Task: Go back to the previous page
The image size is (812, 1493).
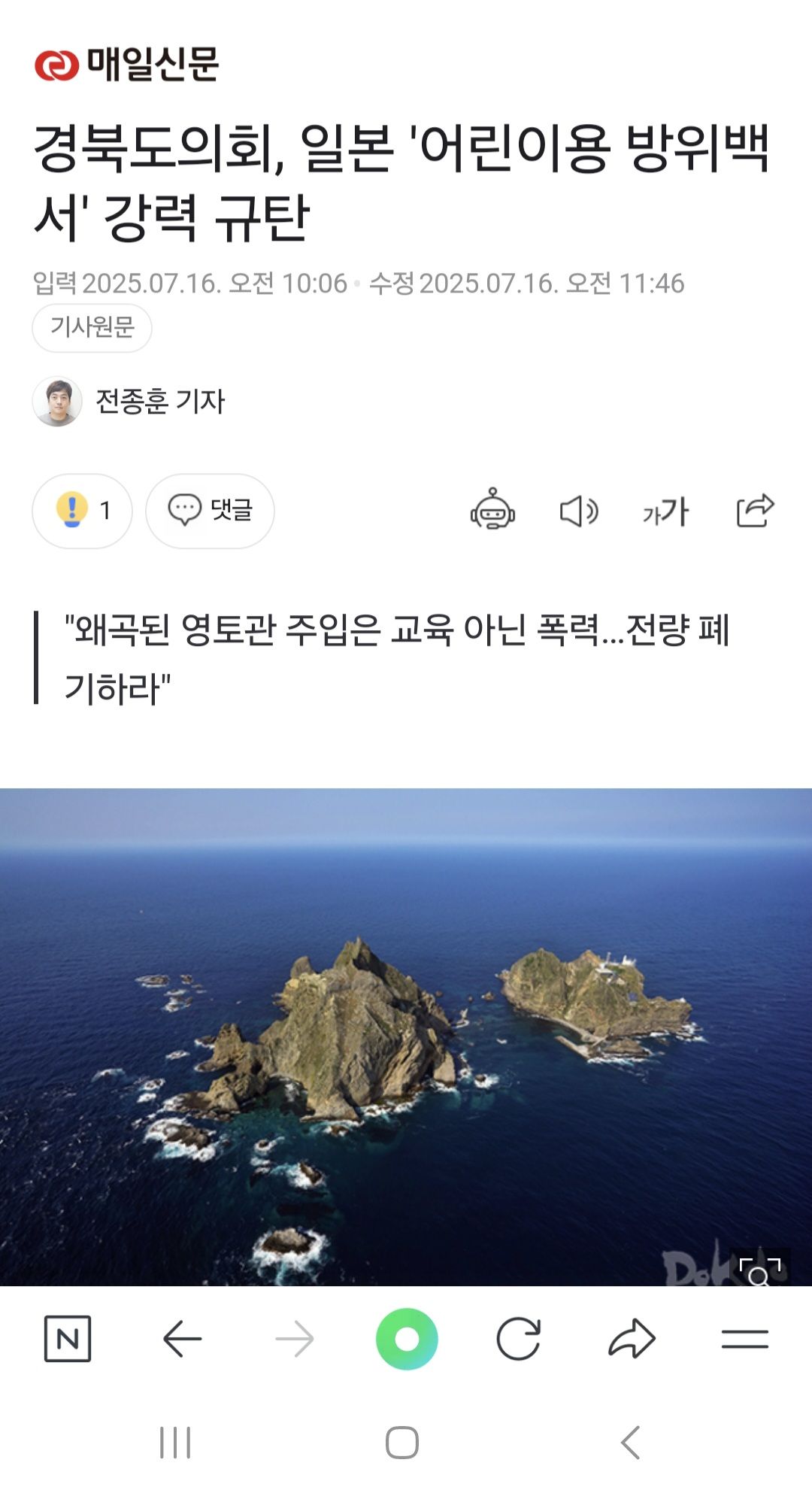Action: 182,1339
